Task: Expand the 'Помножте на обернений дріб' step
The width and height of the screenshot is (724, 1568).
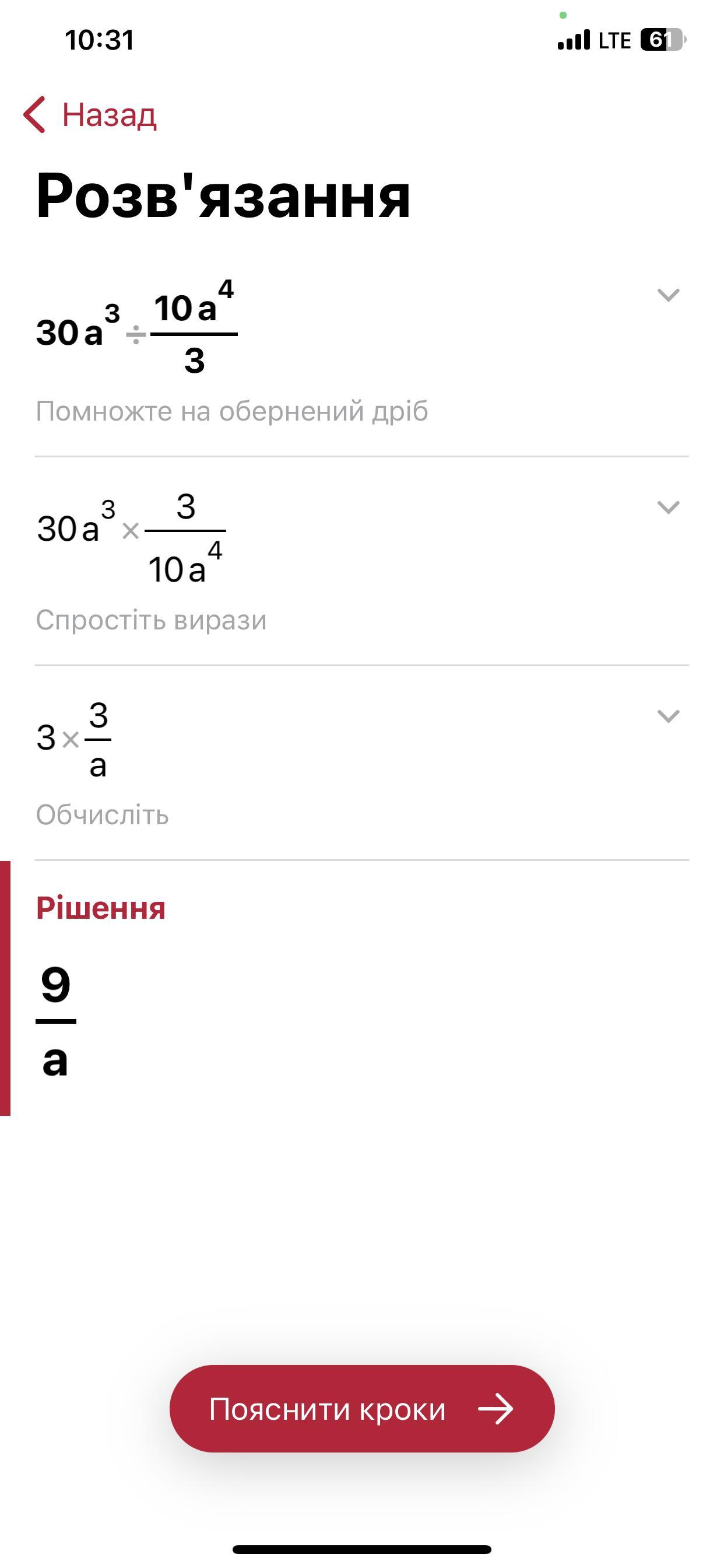Action: (x=668, y=295)
